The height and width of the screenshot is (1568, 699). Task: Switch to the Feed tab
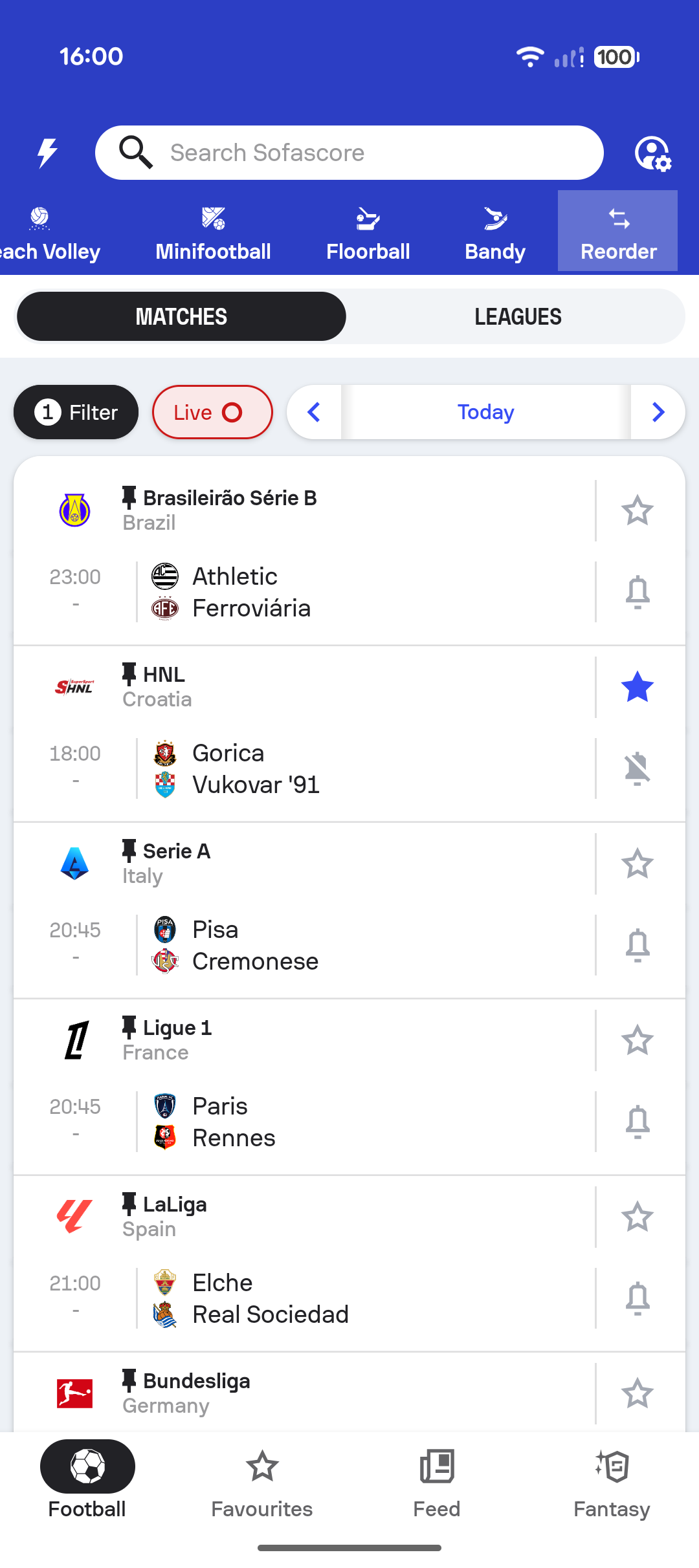click(437, 1481)
